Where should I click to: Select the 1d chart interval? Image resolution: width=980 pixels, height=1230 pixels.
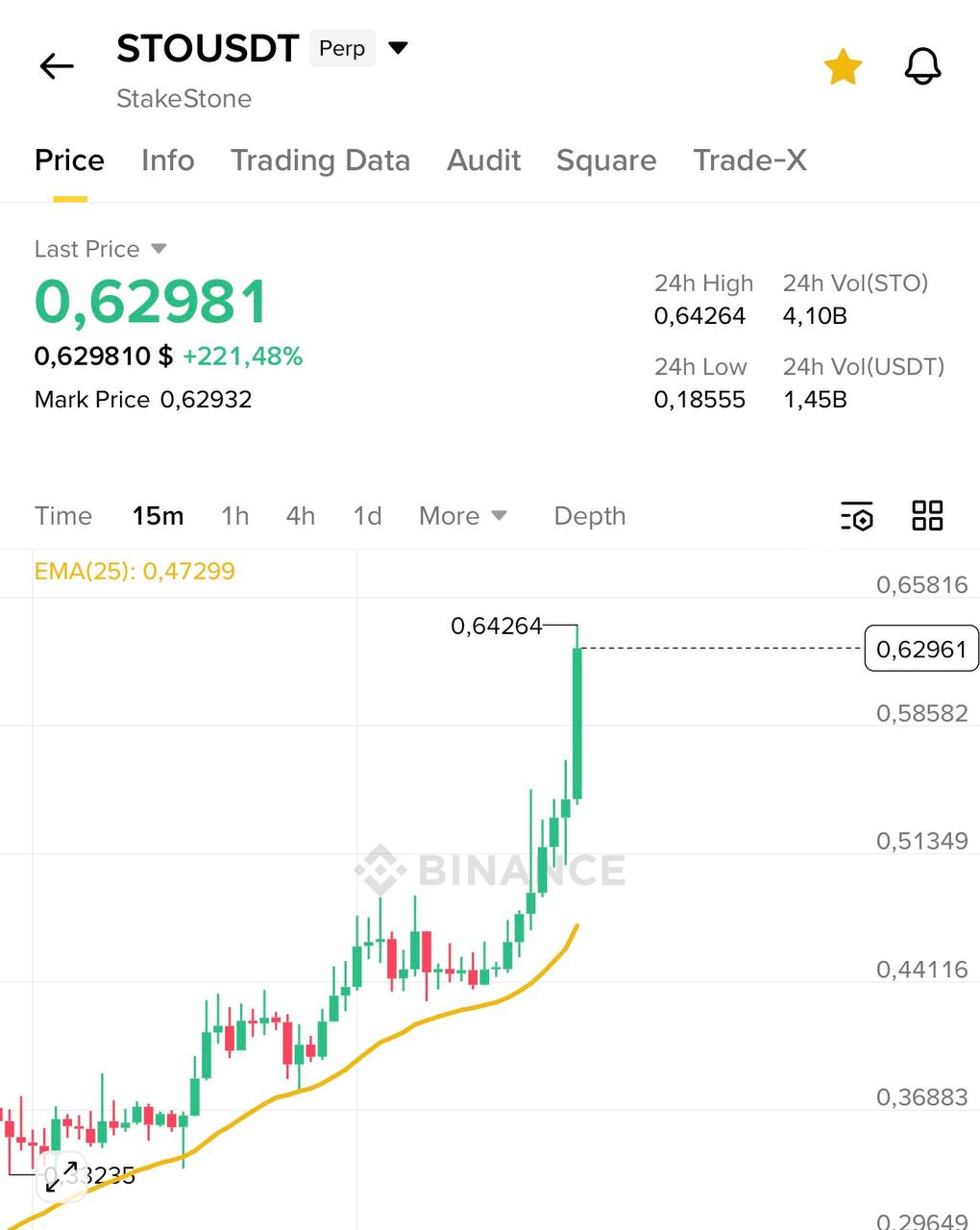tap(367, 516)
